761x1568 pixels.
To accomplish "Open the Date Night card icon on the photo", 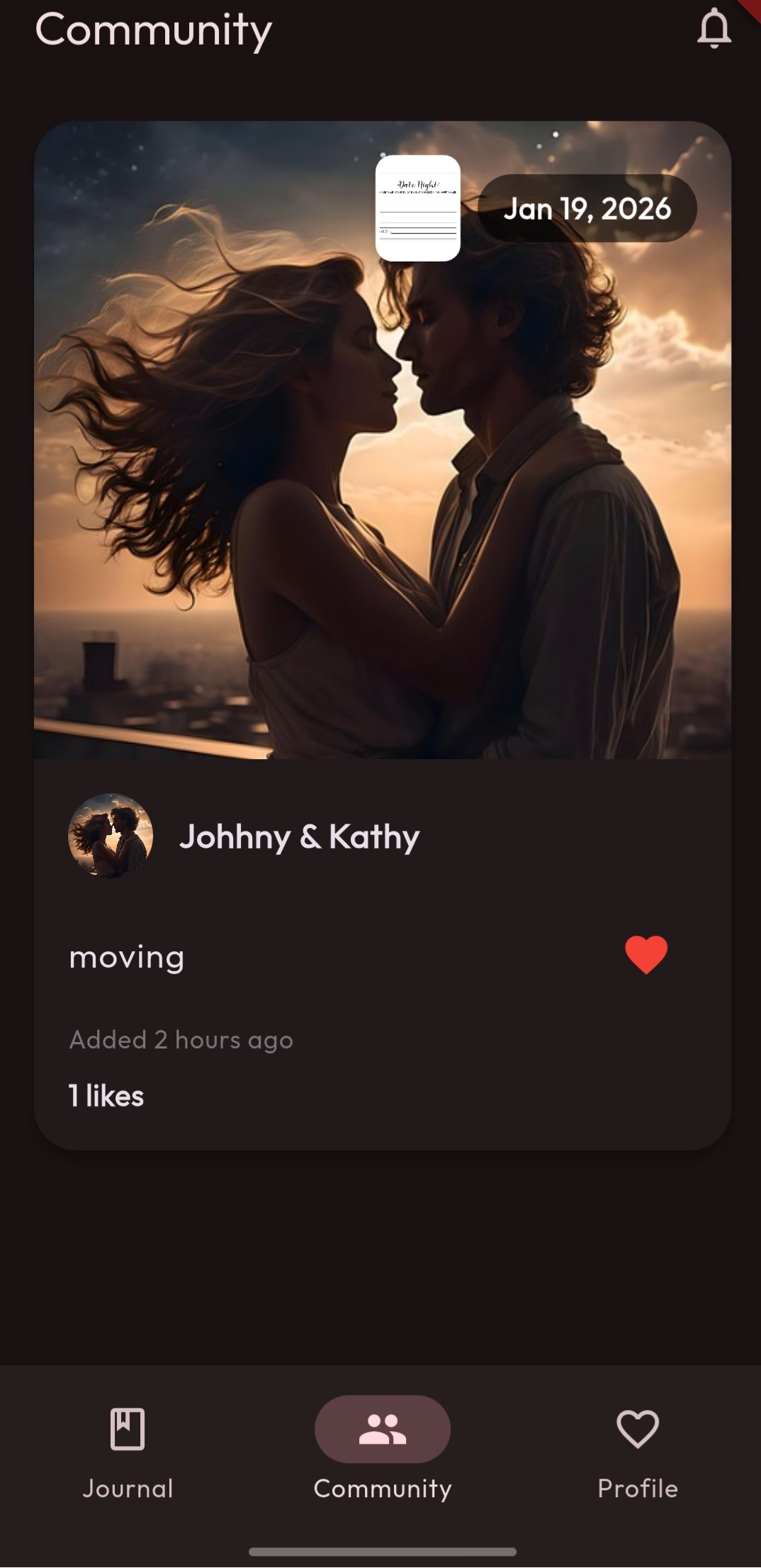I will [x=418, y=207].
